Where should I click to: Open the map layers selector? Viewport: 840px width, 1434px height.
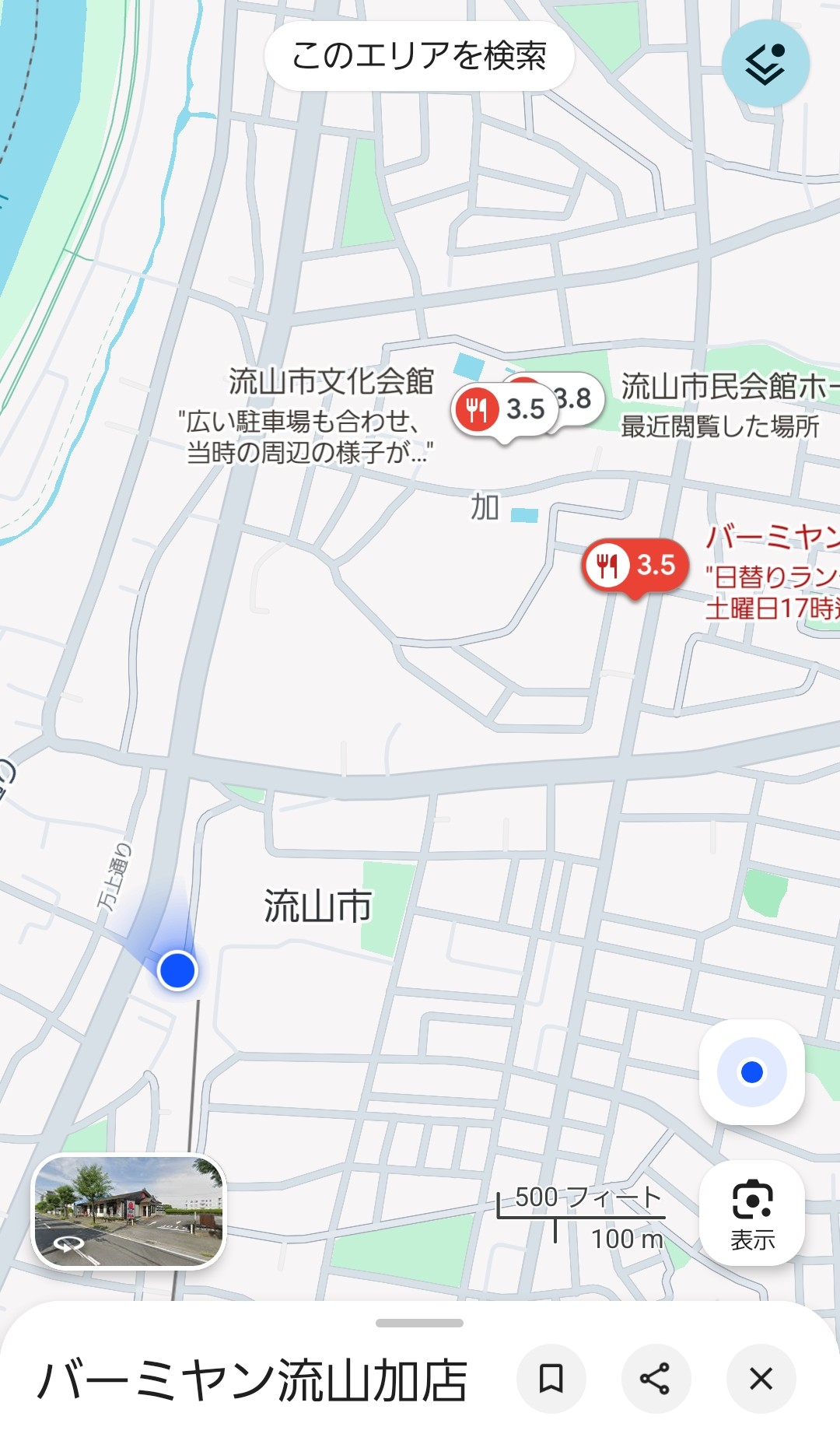click(765, 64)
